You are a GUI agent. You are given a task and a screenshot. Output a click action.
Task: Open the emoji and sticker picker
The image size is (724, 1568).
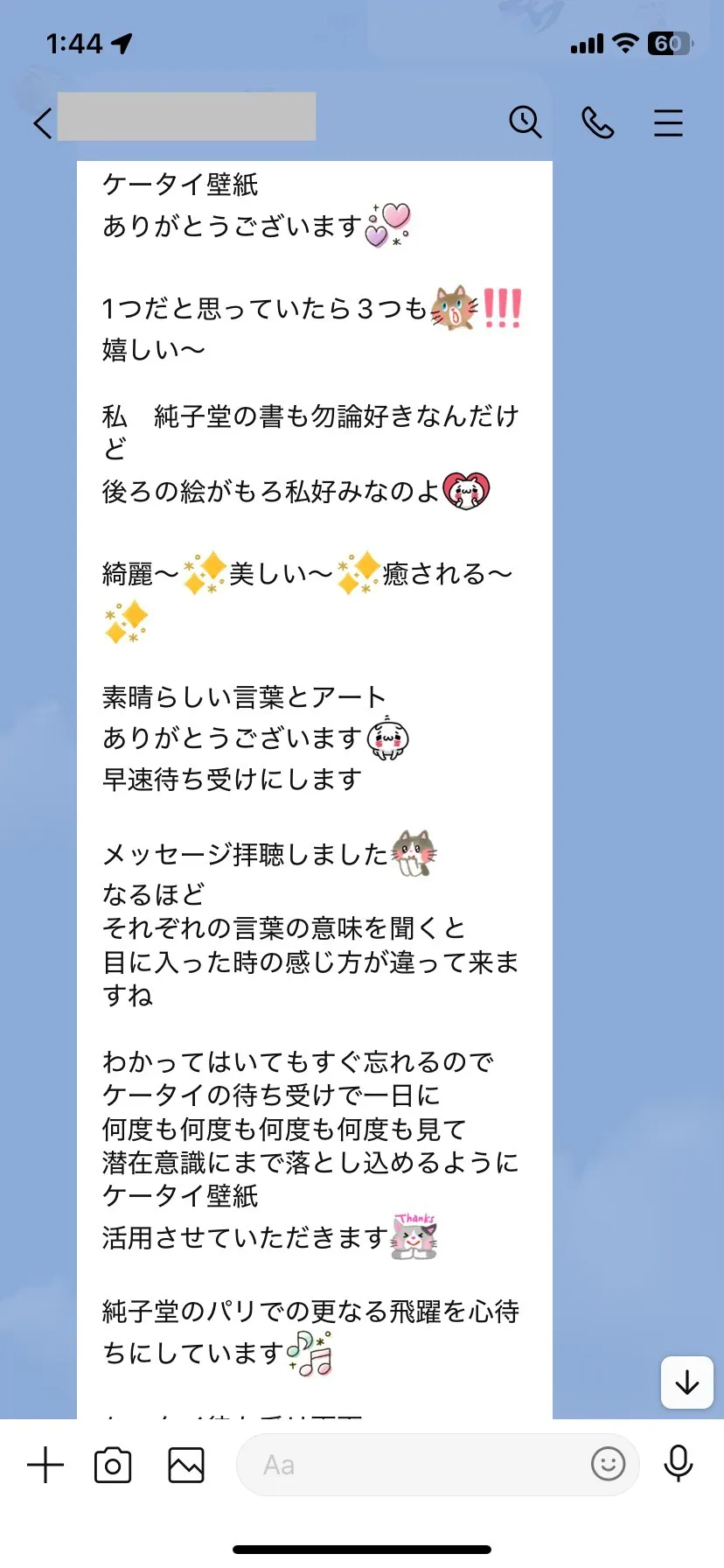[608, 1463]
